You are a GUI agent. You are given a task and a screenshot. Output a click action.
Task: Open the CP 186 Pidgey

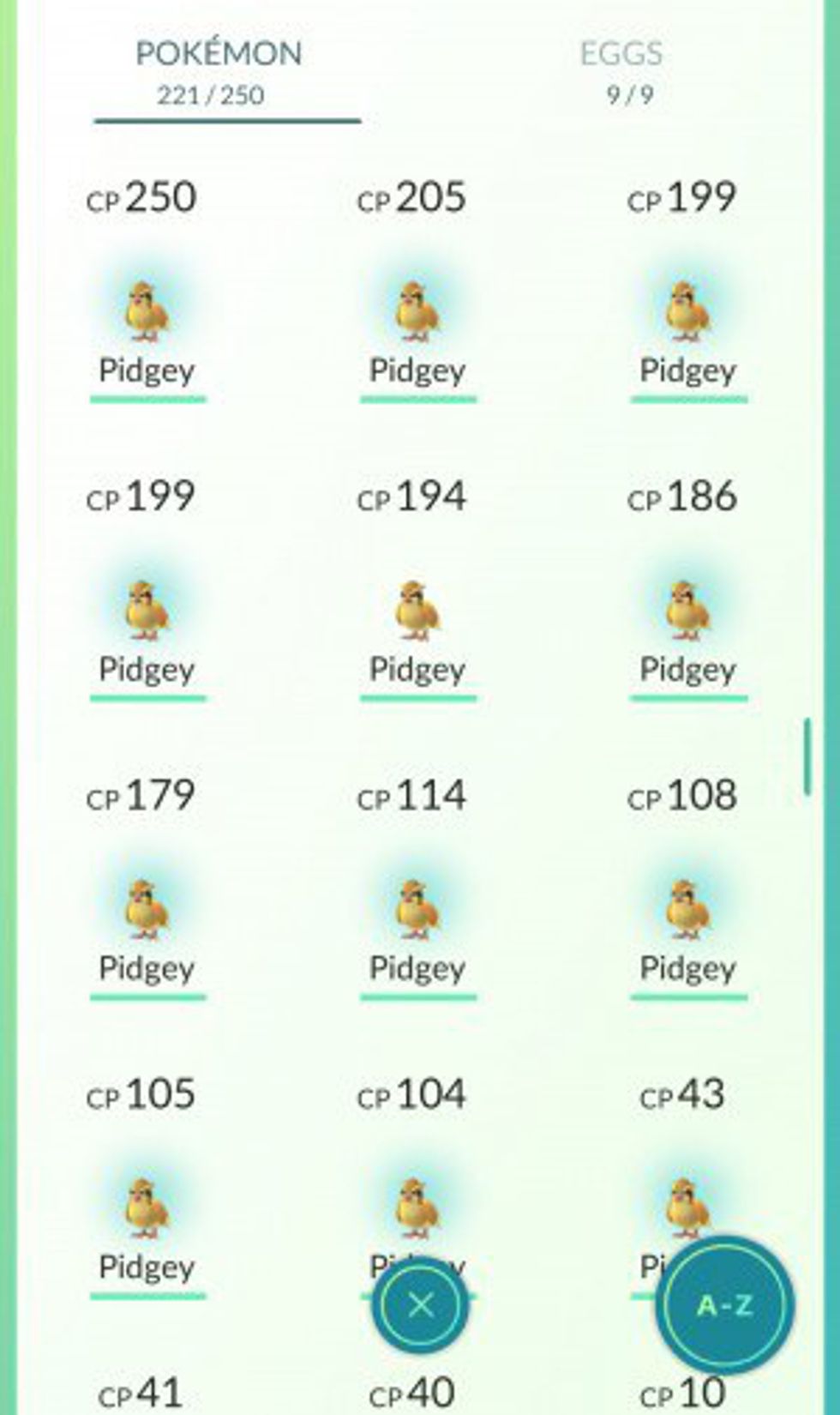point(688,611)
